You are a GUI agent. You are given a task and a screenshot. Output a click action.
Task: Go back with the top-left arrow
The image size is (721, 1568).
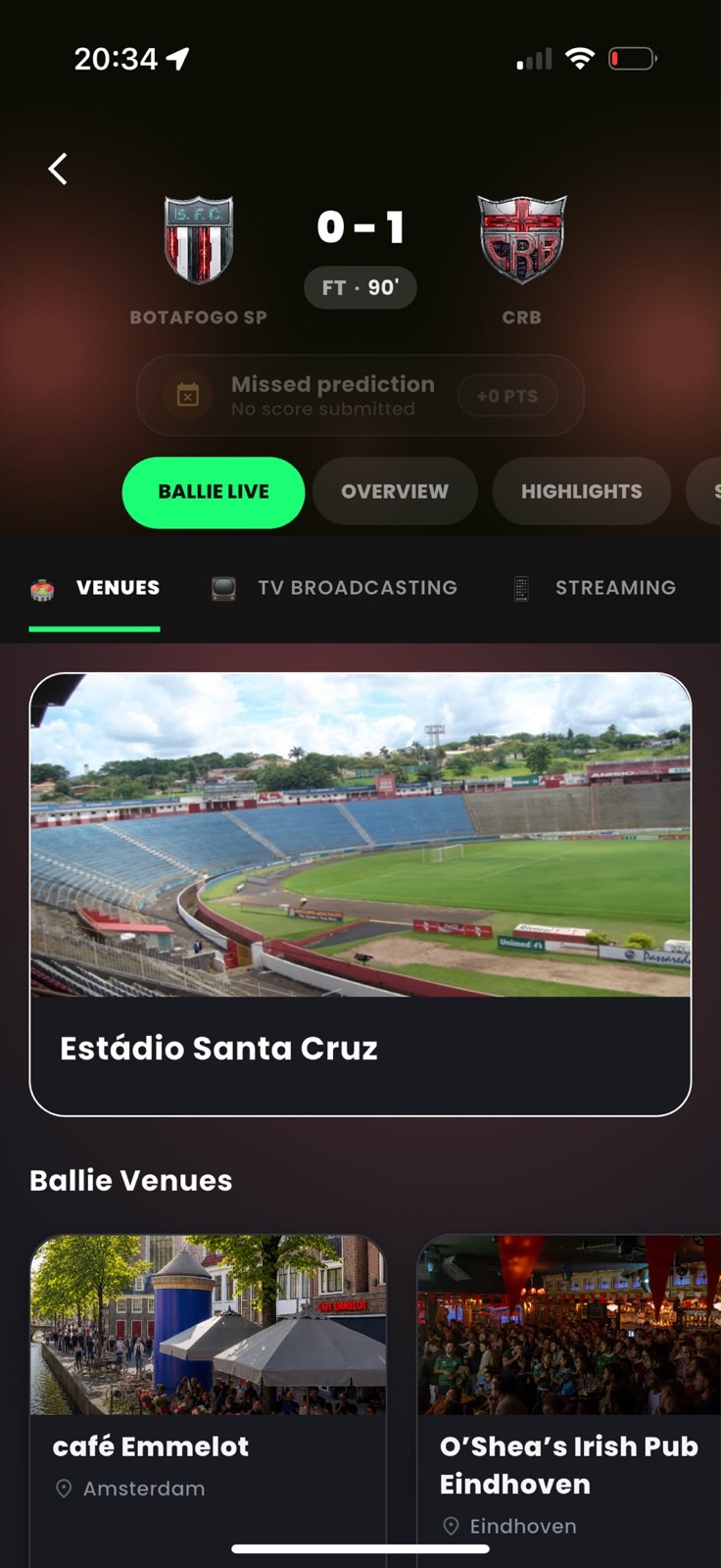coord(58,169)
